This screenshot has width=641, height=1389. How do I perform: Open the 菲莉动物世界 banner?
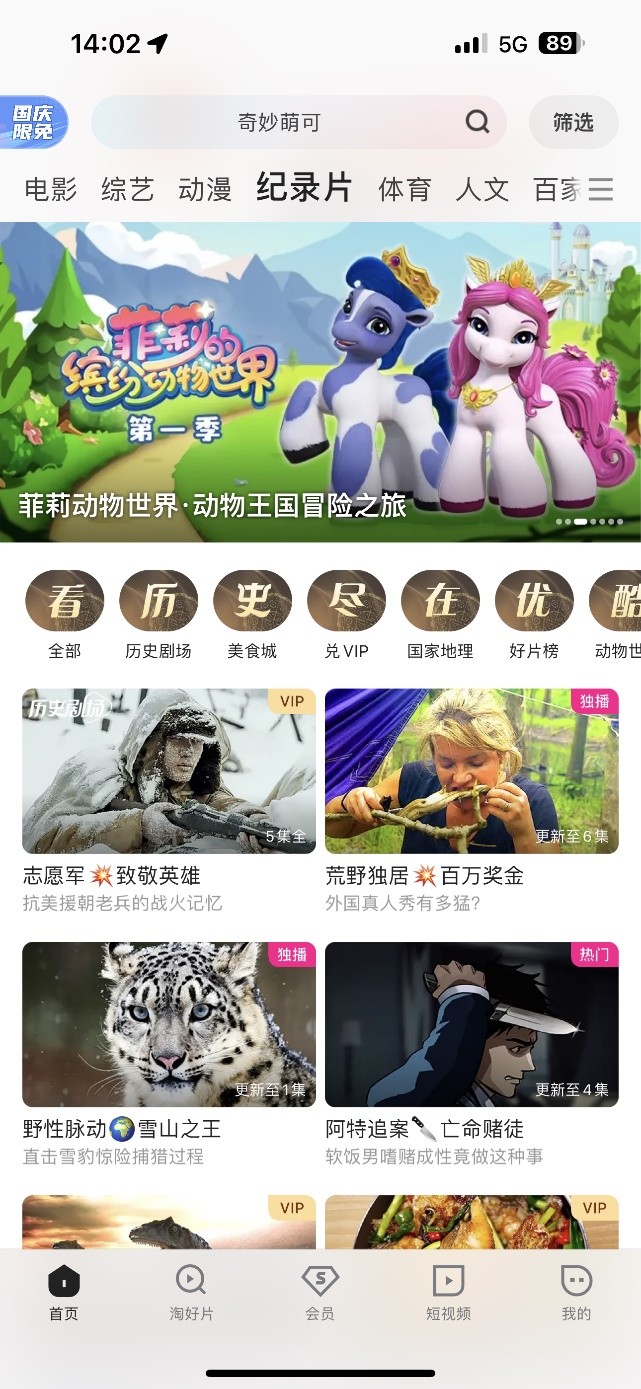[320, 382]
